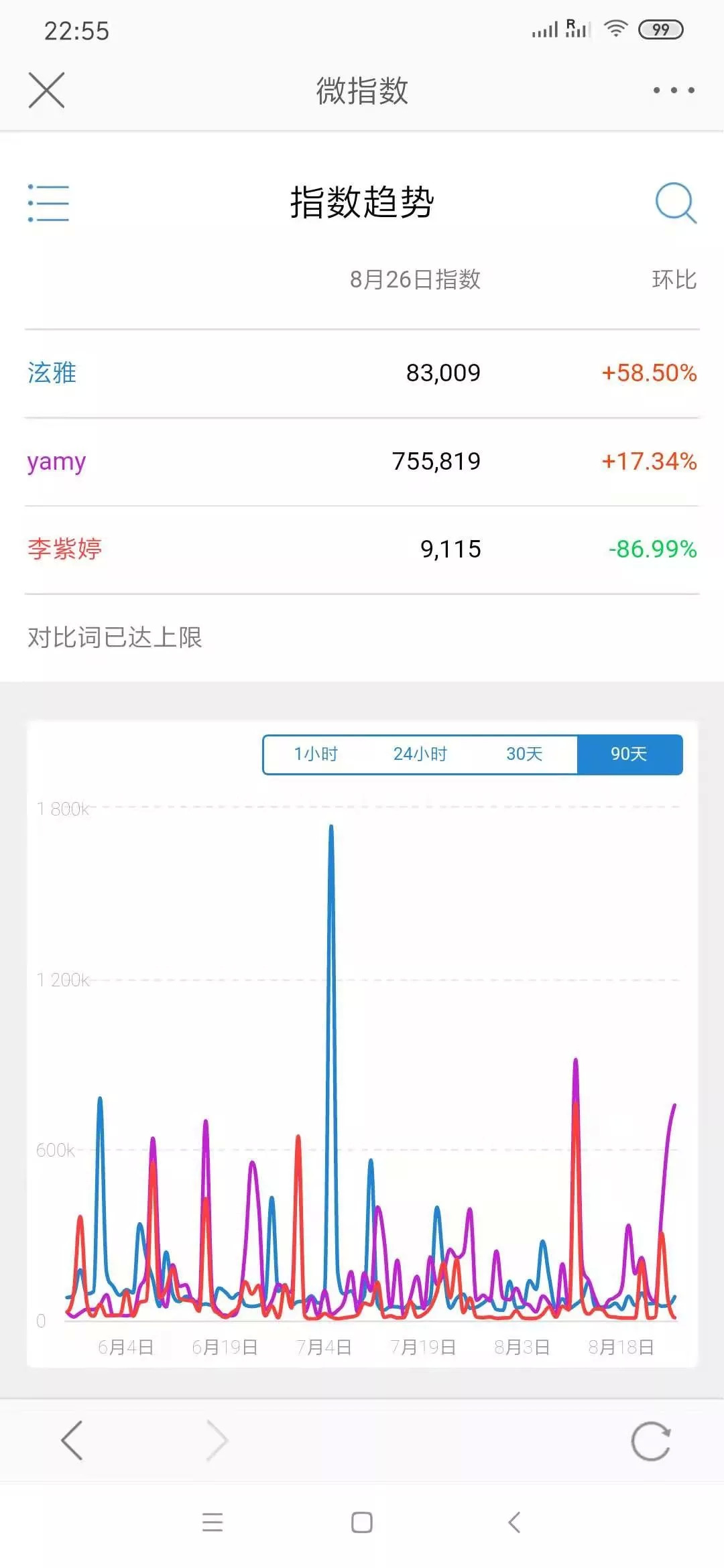The image size is (724, 1568).
Task: Close the 微指数 page
Action: (47, 90)
